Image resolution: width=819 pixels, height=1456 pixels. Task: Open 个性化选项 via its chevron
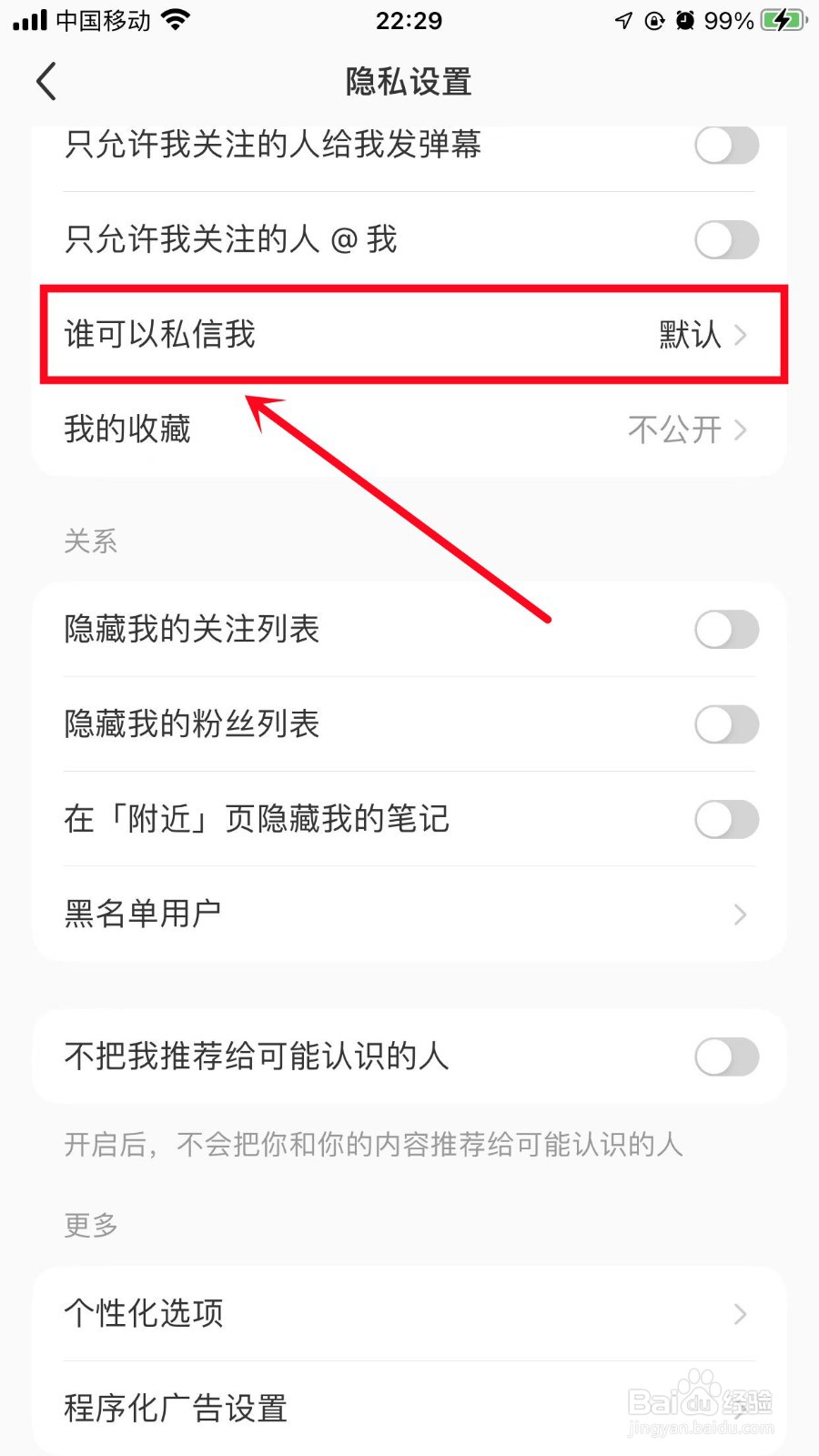[x=739, y=1313]
